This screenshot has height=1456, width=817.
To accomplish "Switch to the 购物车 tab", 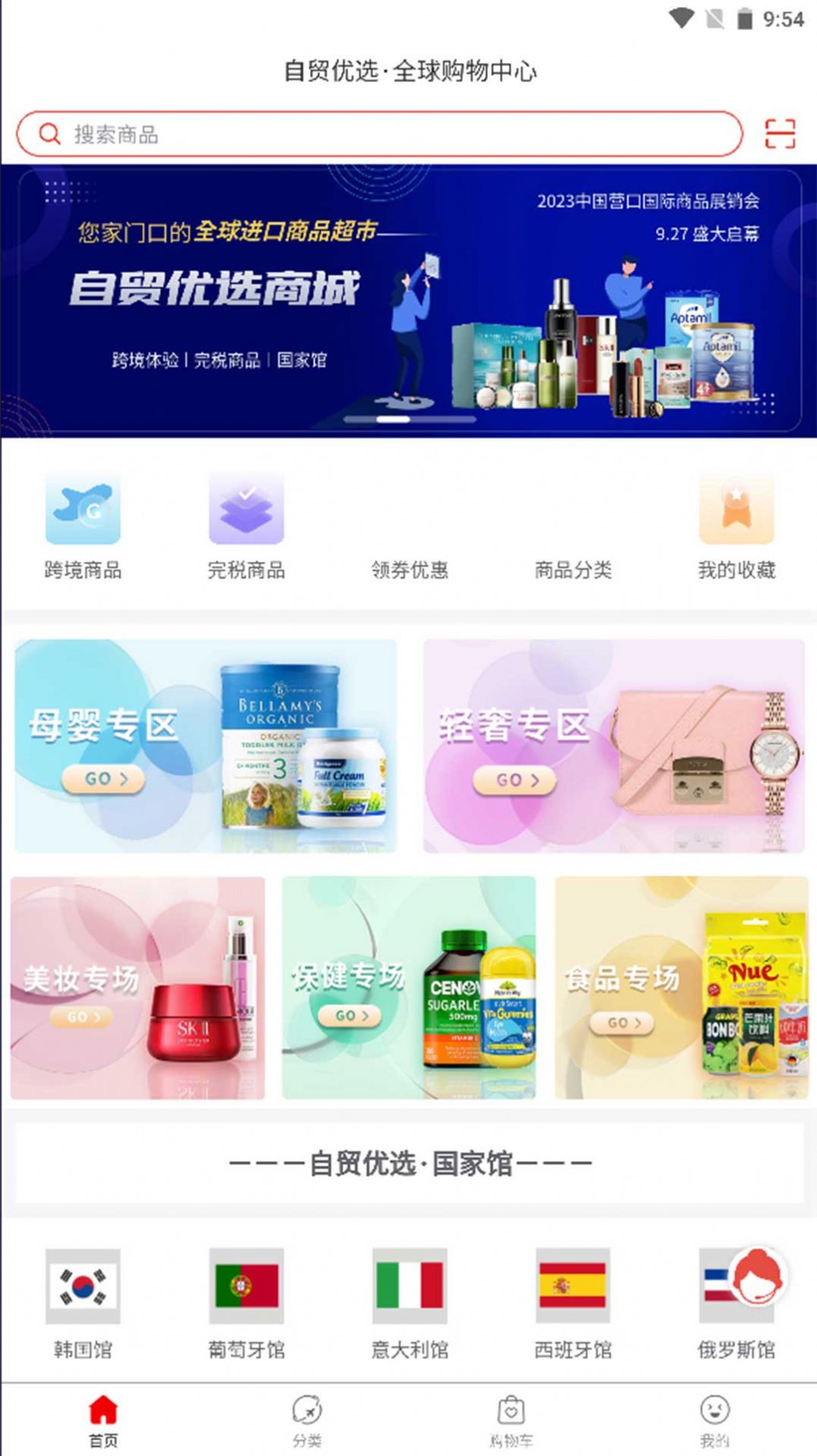I will pyautogui.click(x=511, y=1420).
